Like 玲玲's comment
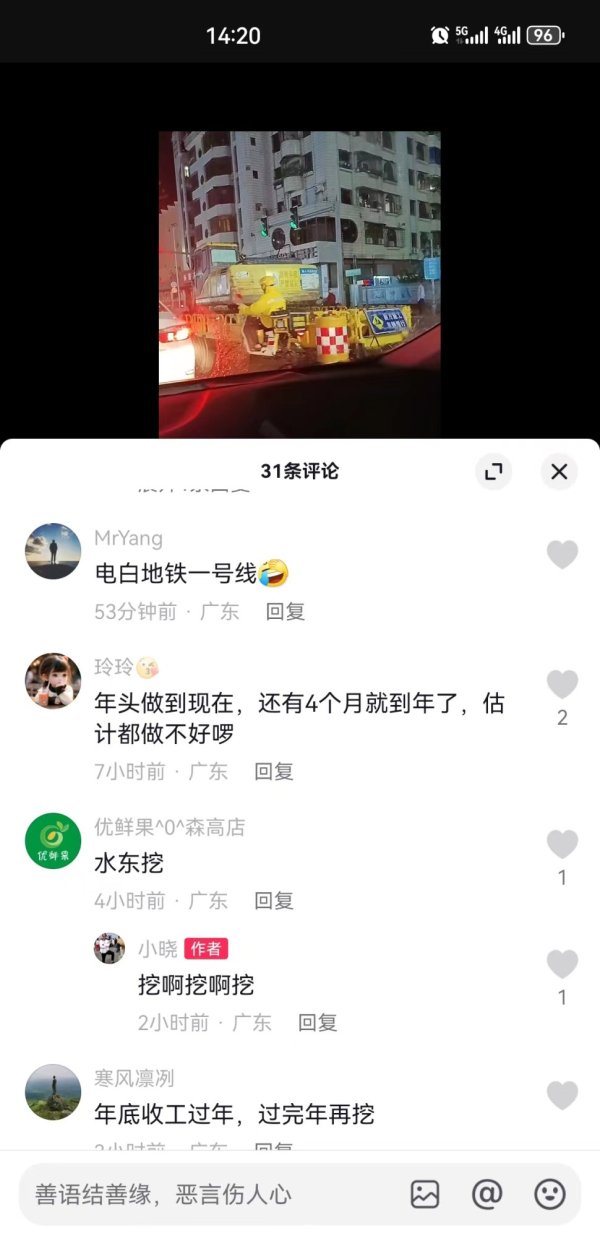This screenshot has height=1238, width=600. pyautogui.click(x=562, y=685)
